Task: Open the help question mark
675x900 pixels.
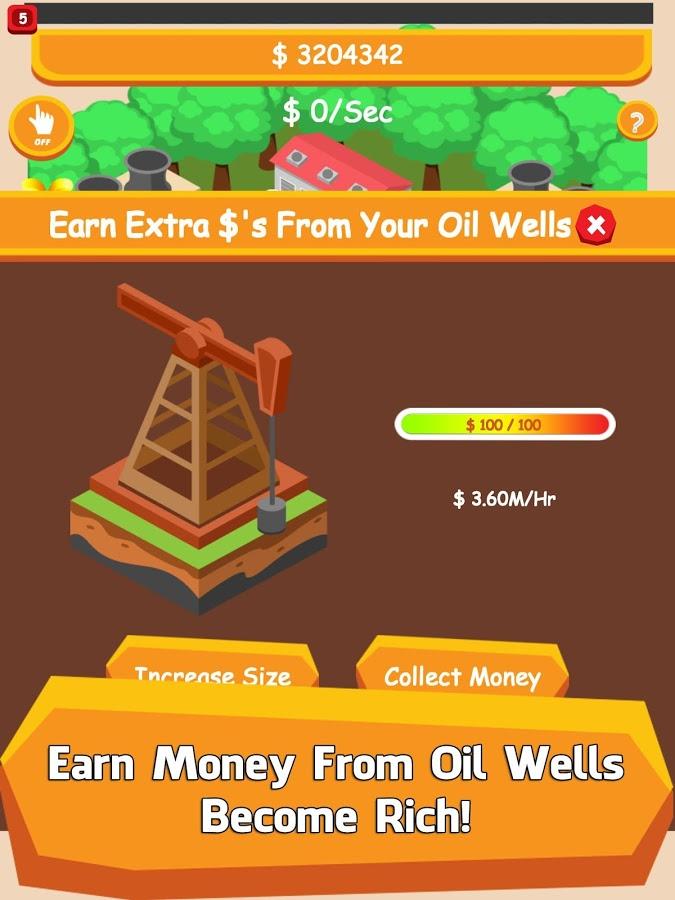Action: pyautogui.click(x=636, y=122)
